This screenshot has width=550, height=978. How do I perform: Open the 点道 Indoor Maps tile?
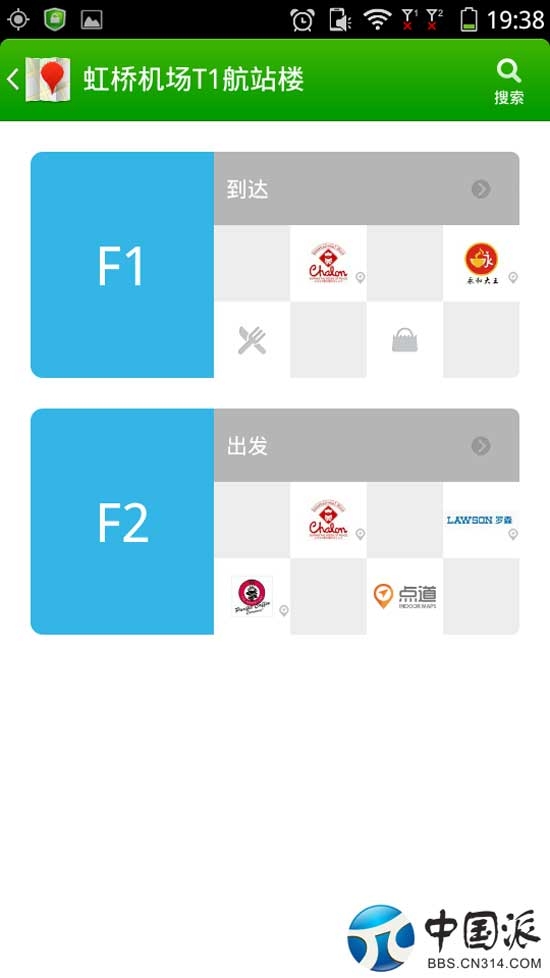pos(405,597)
